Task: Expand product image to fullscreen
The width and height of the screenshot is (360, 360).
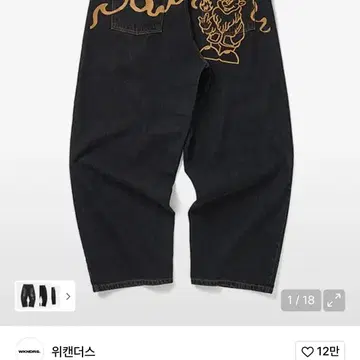Action: pyautogui.click(x=334, y=300)
